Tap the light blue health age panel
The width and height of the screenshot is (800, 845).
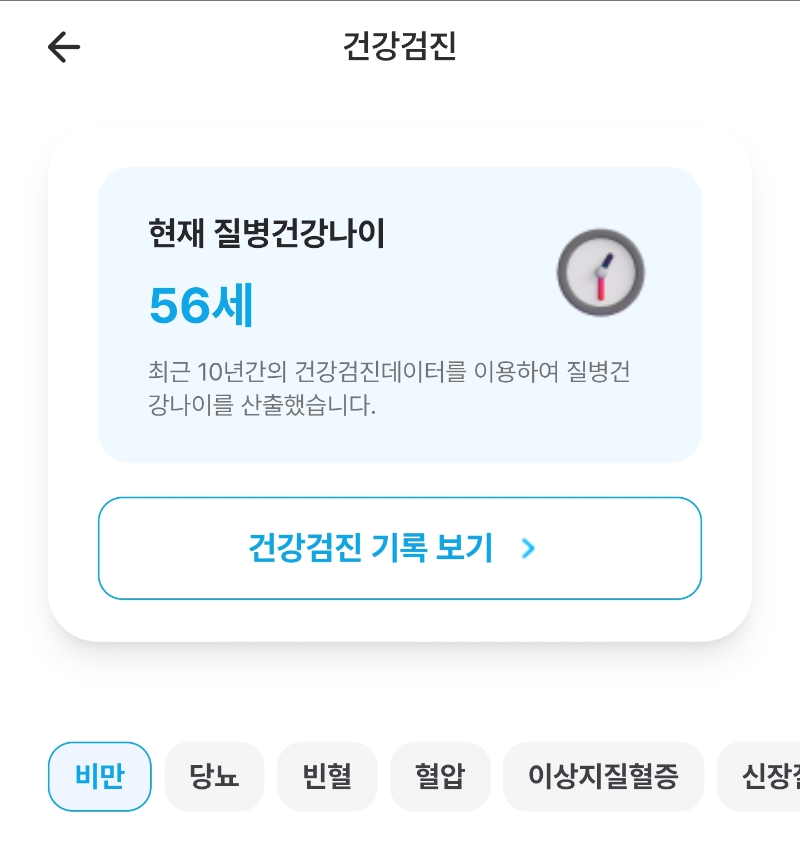(399, 315)
